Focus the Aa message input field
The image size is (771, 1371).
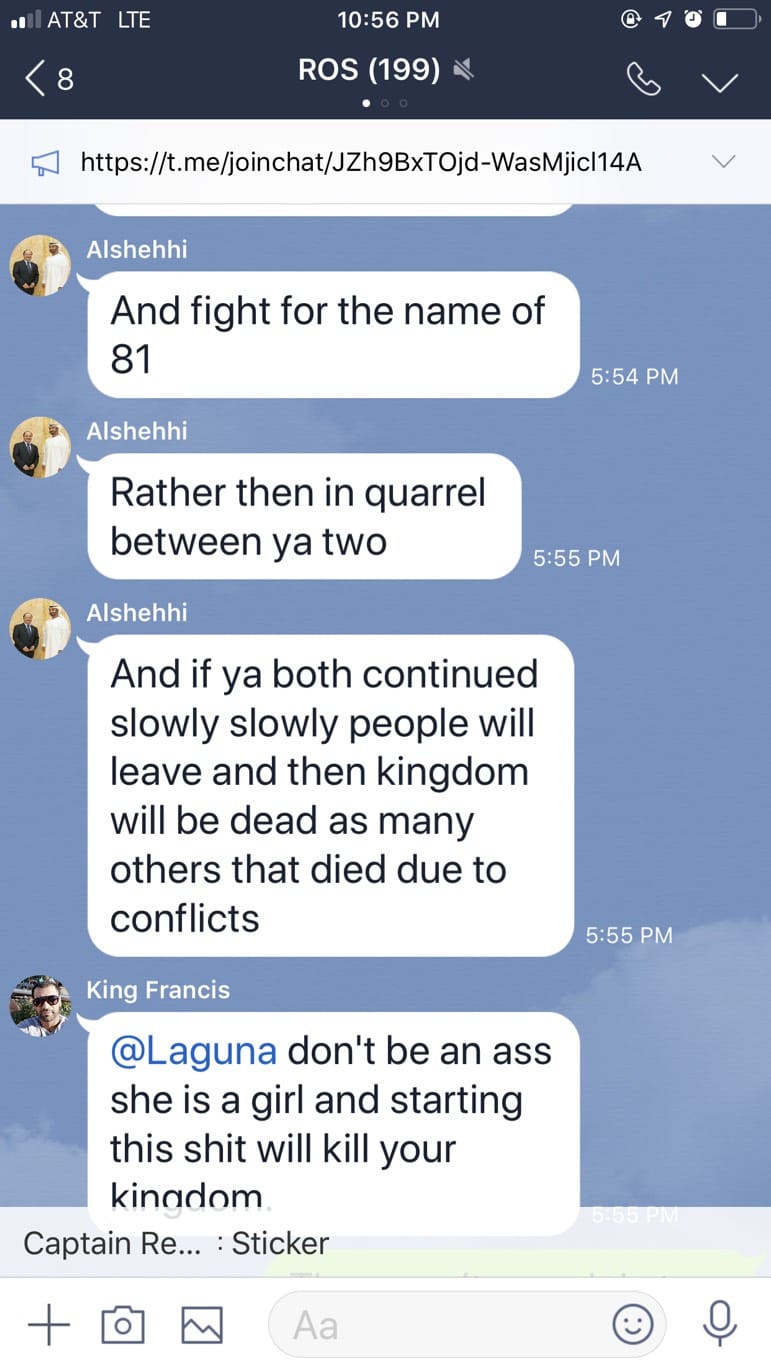pos(467,1325)
